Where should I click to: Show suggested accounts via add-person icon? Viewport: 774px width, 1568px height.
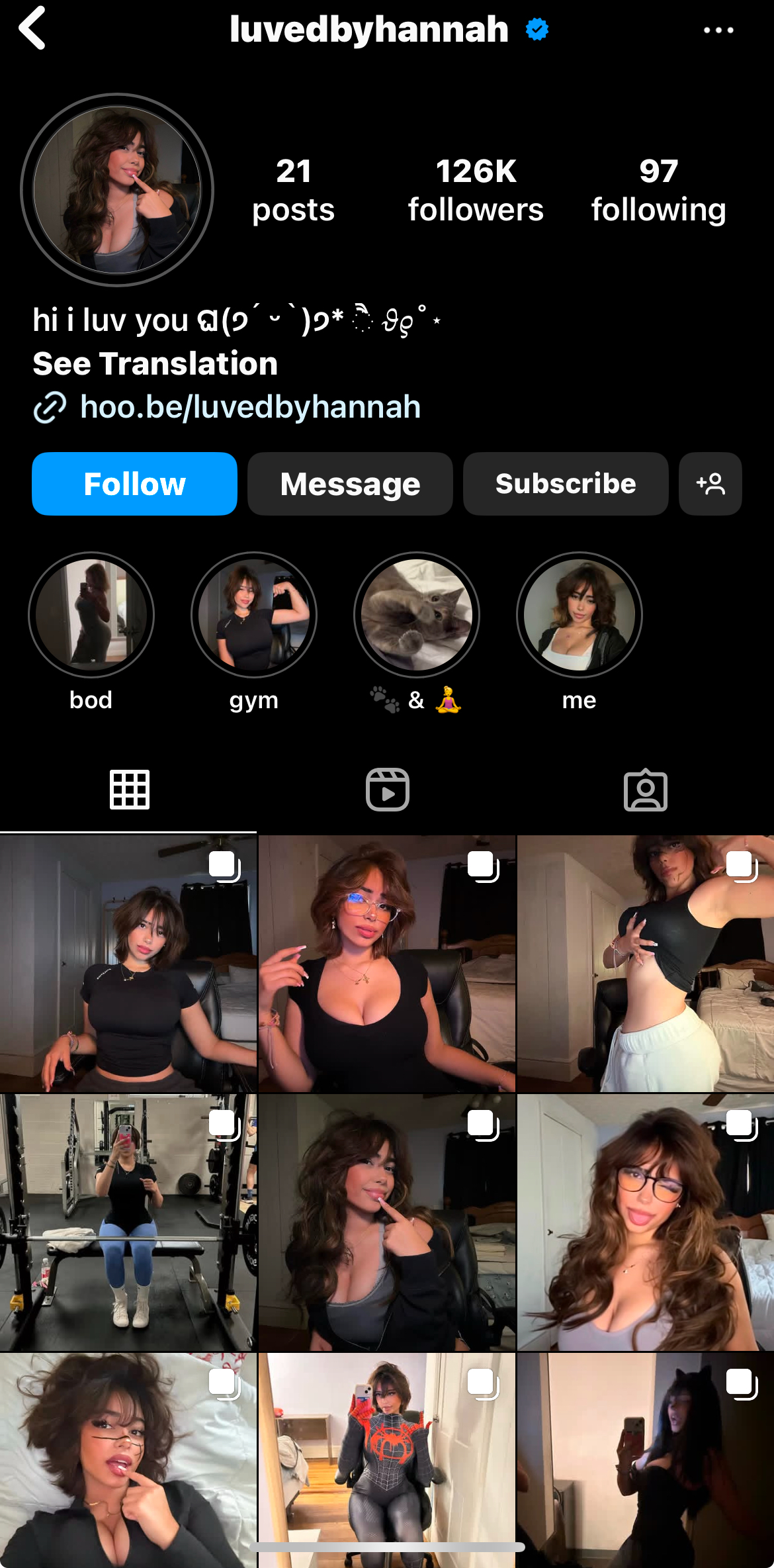click(710, 484)
